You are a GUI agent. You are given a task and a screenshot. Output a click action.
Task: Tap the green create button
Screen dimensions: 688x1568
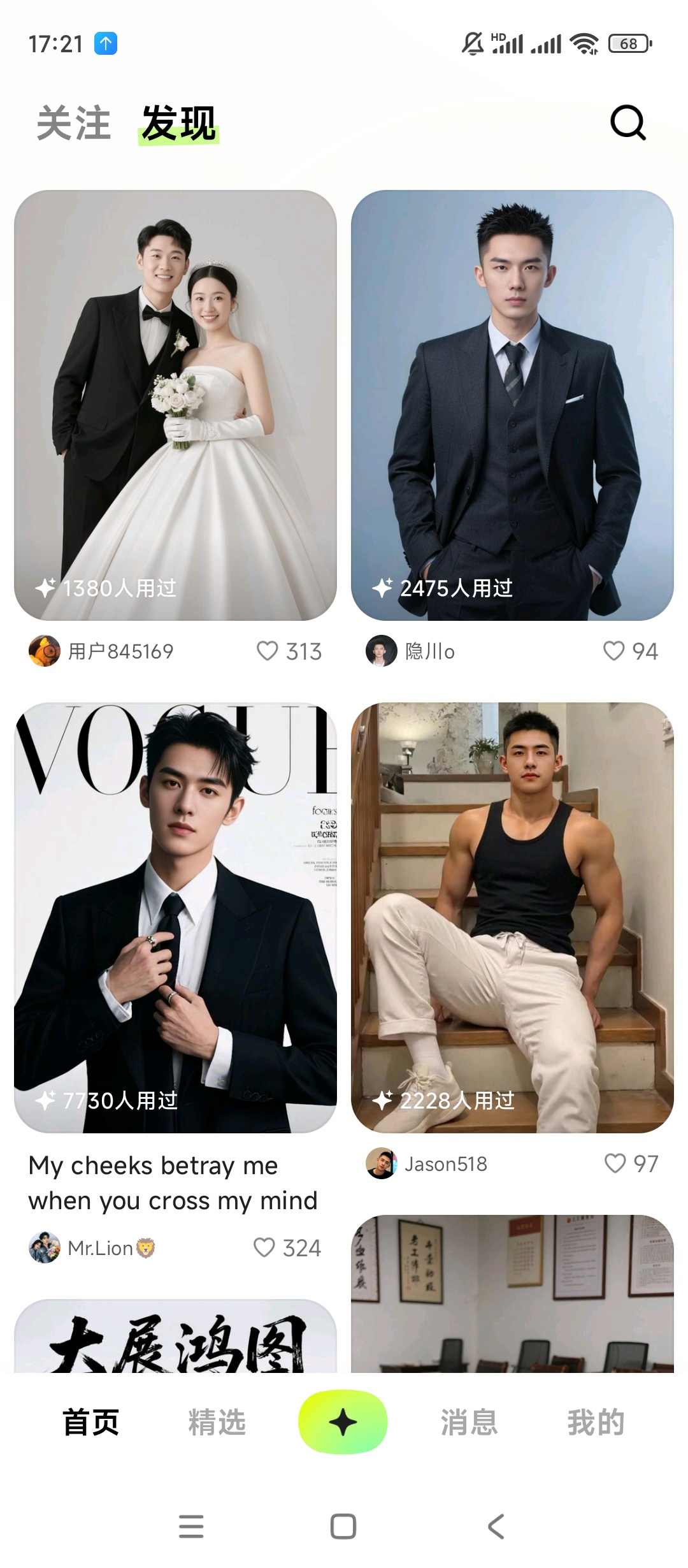343,1422
